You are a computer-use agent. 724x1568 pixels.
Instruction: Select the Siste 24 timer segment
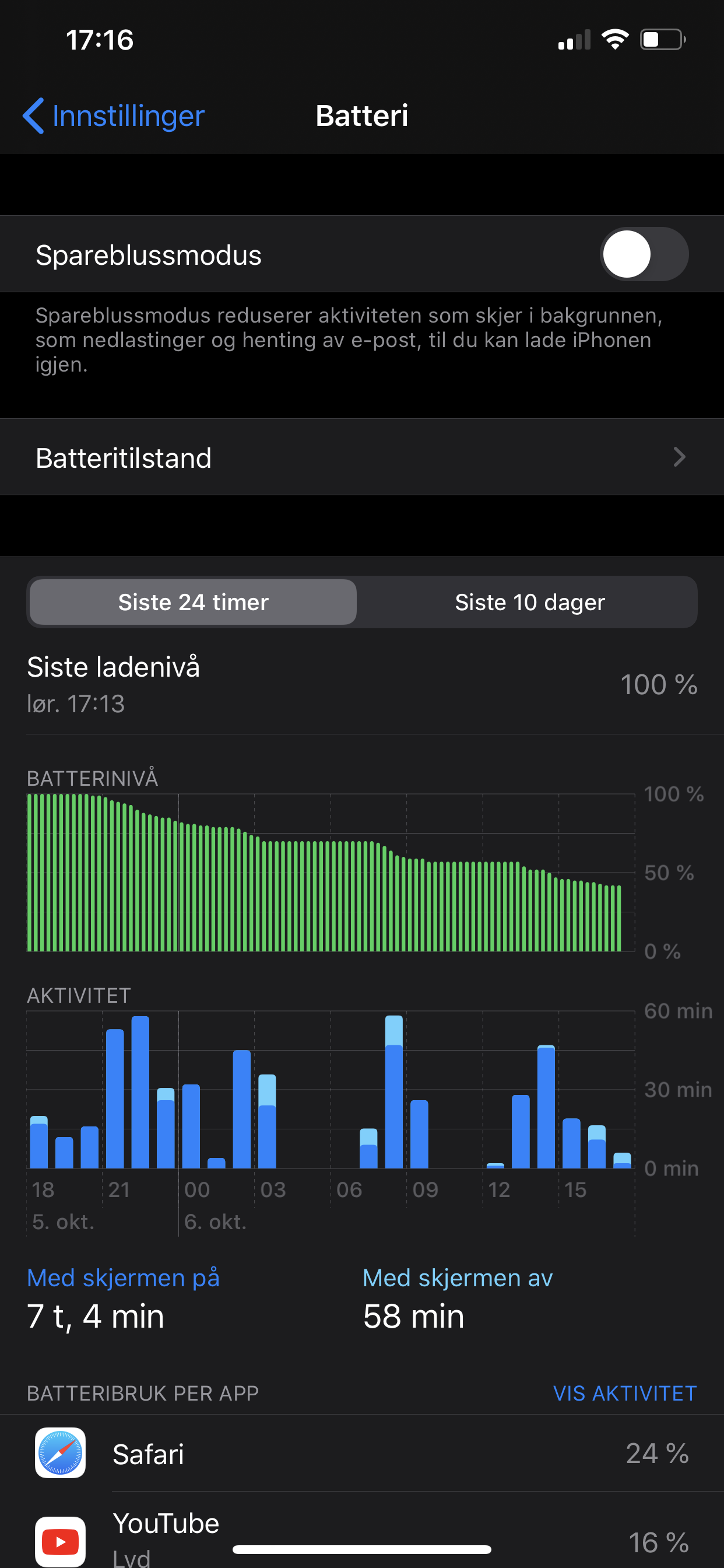pyautogui.click(x=193, y=602)
